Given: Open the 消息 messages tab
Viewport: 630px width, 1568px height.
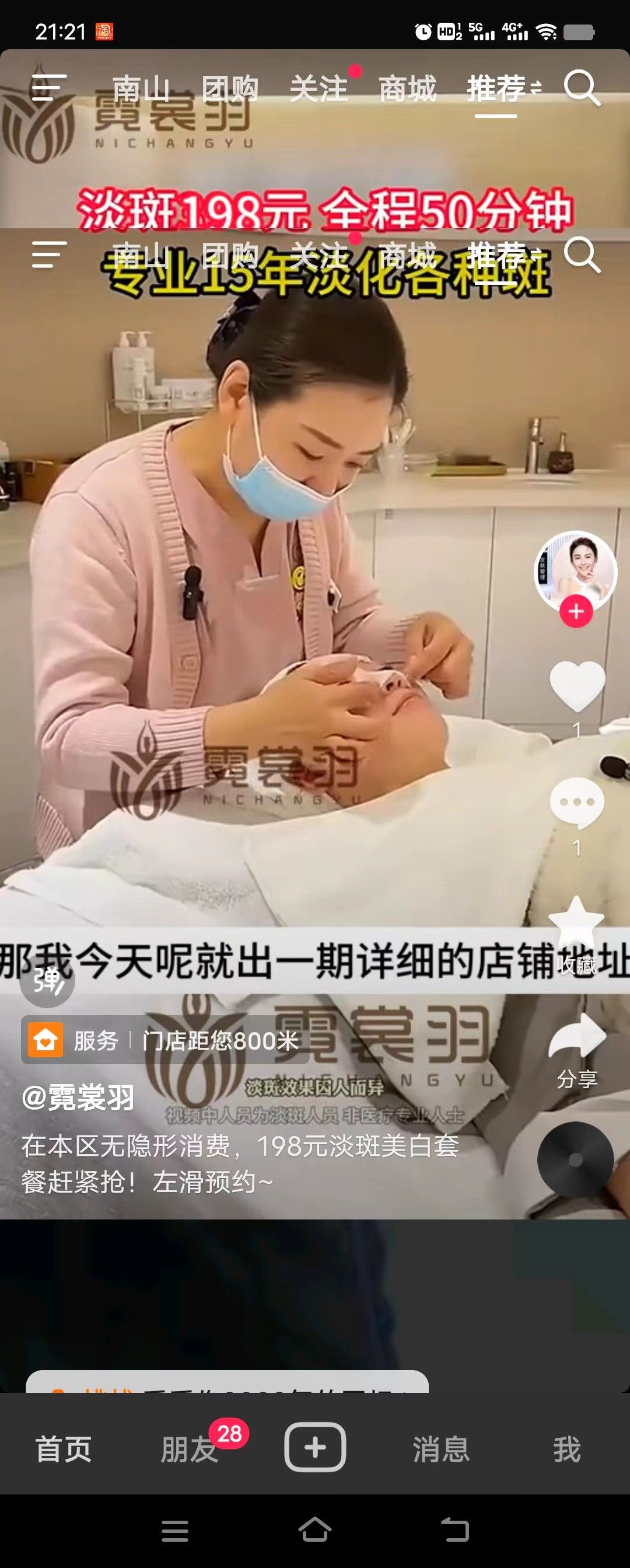Looking at the screenshot, I should point(441,1449).
